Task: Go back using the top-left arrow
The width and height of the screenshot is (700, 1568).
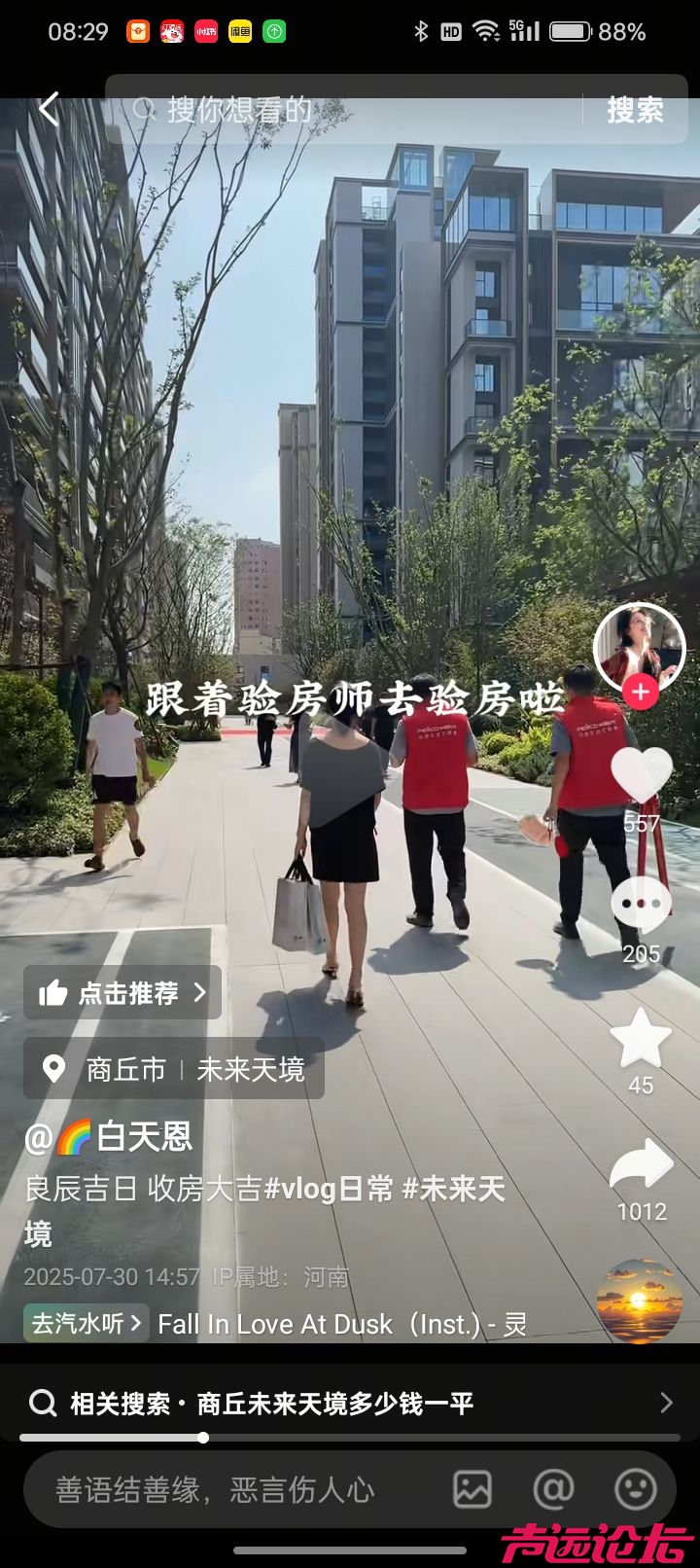Action: coord(49,109)
